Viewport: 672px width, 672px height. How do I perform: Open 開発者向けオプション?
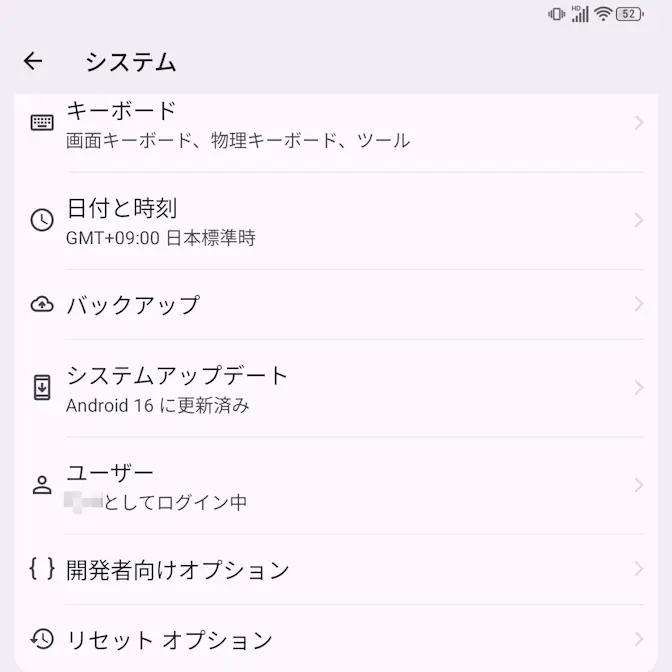[336, 570]
